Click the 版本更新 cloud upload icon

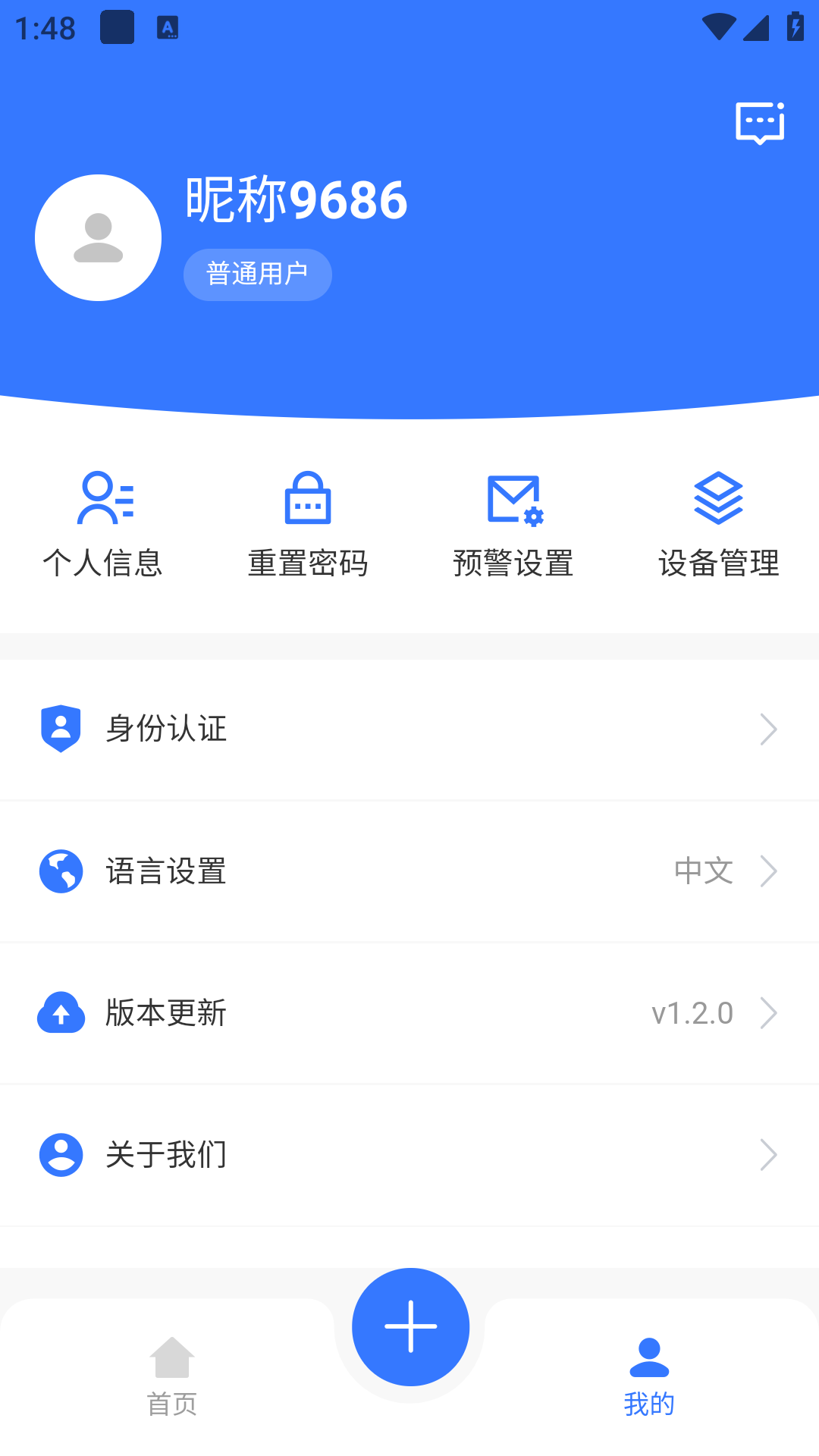coord(60,1012)
